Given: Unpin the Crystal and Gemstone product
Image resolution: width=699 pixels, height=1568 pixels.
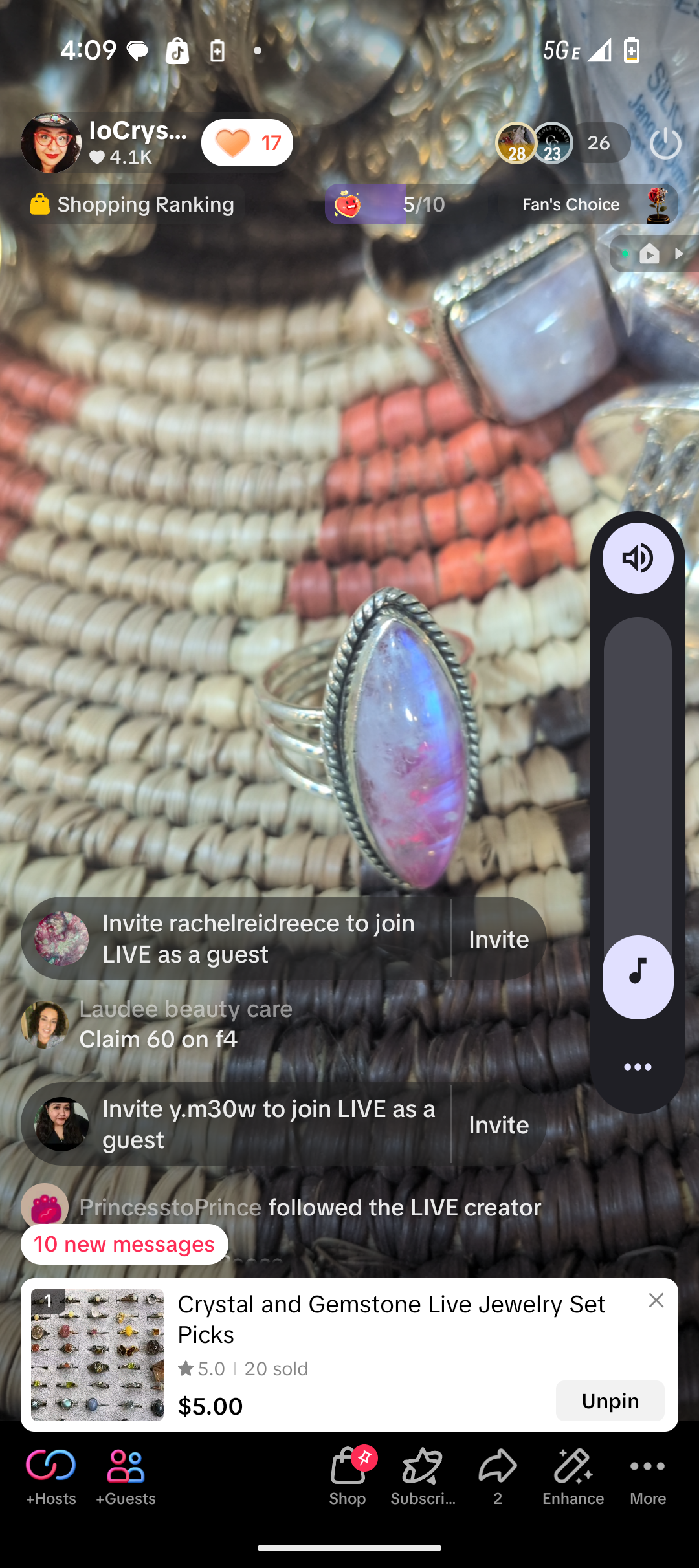Looking at the screenshot, I should coord(610,1400).
